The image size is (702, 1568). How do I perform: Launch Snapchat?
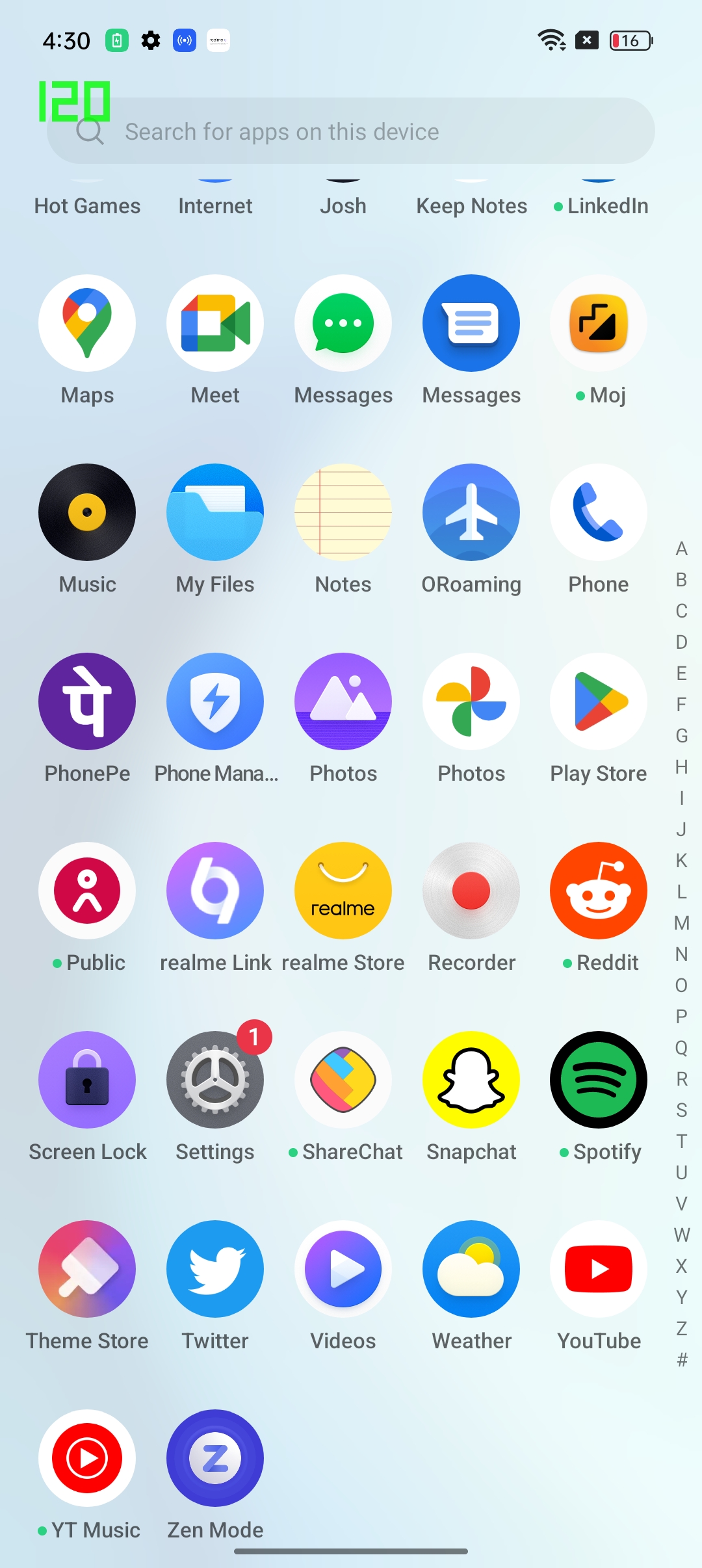tap(471, 1080)
